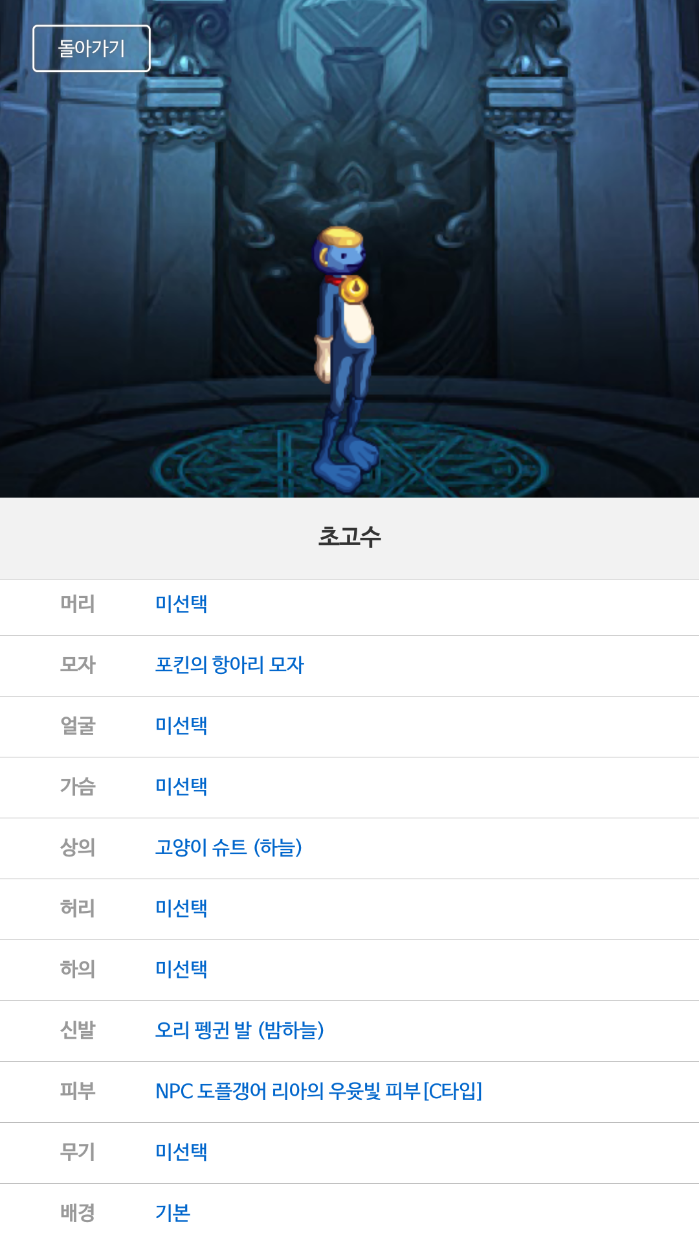
Task: Select the 무기 slot showing 미선택
Action: (x=181, y=1152)
